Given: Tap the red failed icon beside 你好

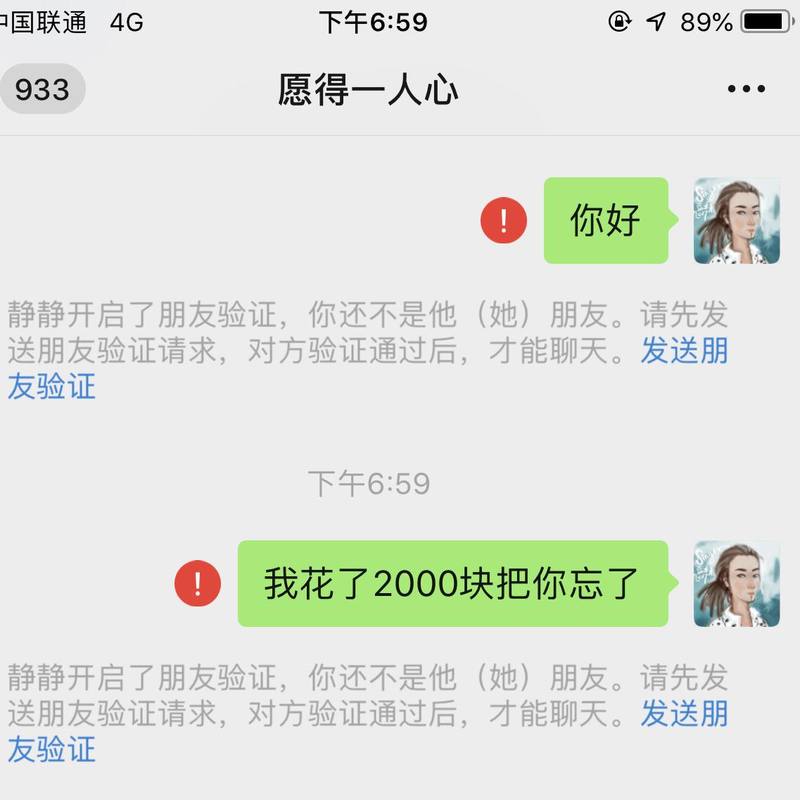Looking at the screenshot, I should [504, 220].
